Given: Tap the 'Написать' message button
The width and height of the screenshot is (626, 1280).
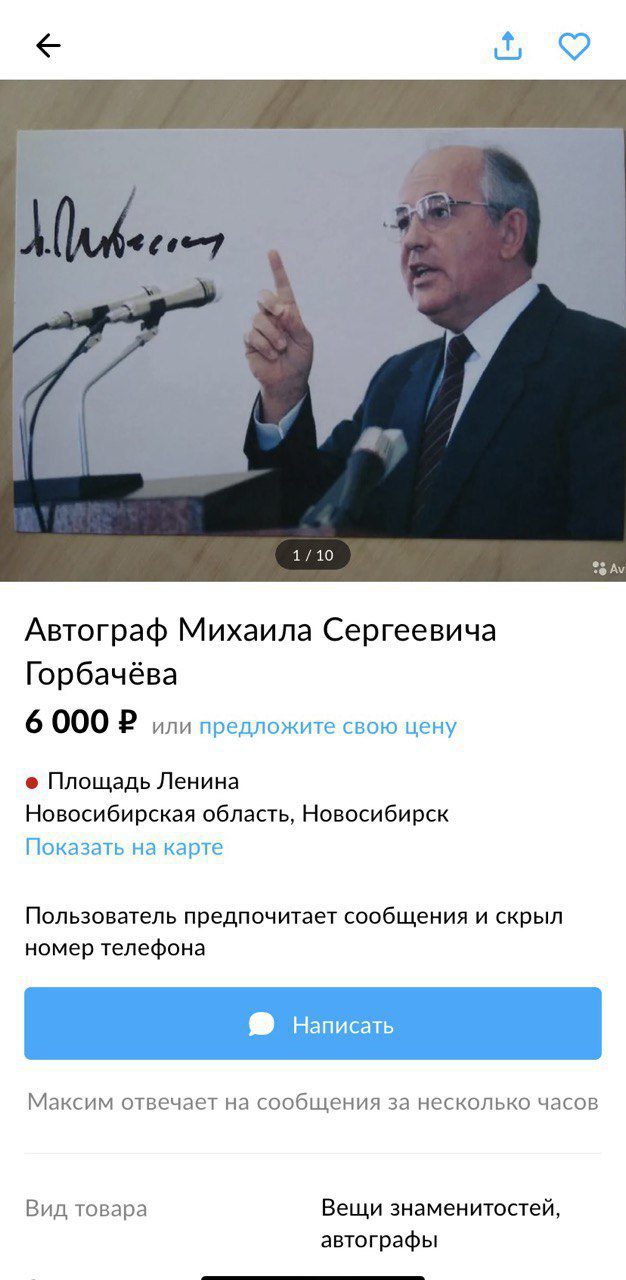Looking at the screenshot, I should coord(313,1023).
